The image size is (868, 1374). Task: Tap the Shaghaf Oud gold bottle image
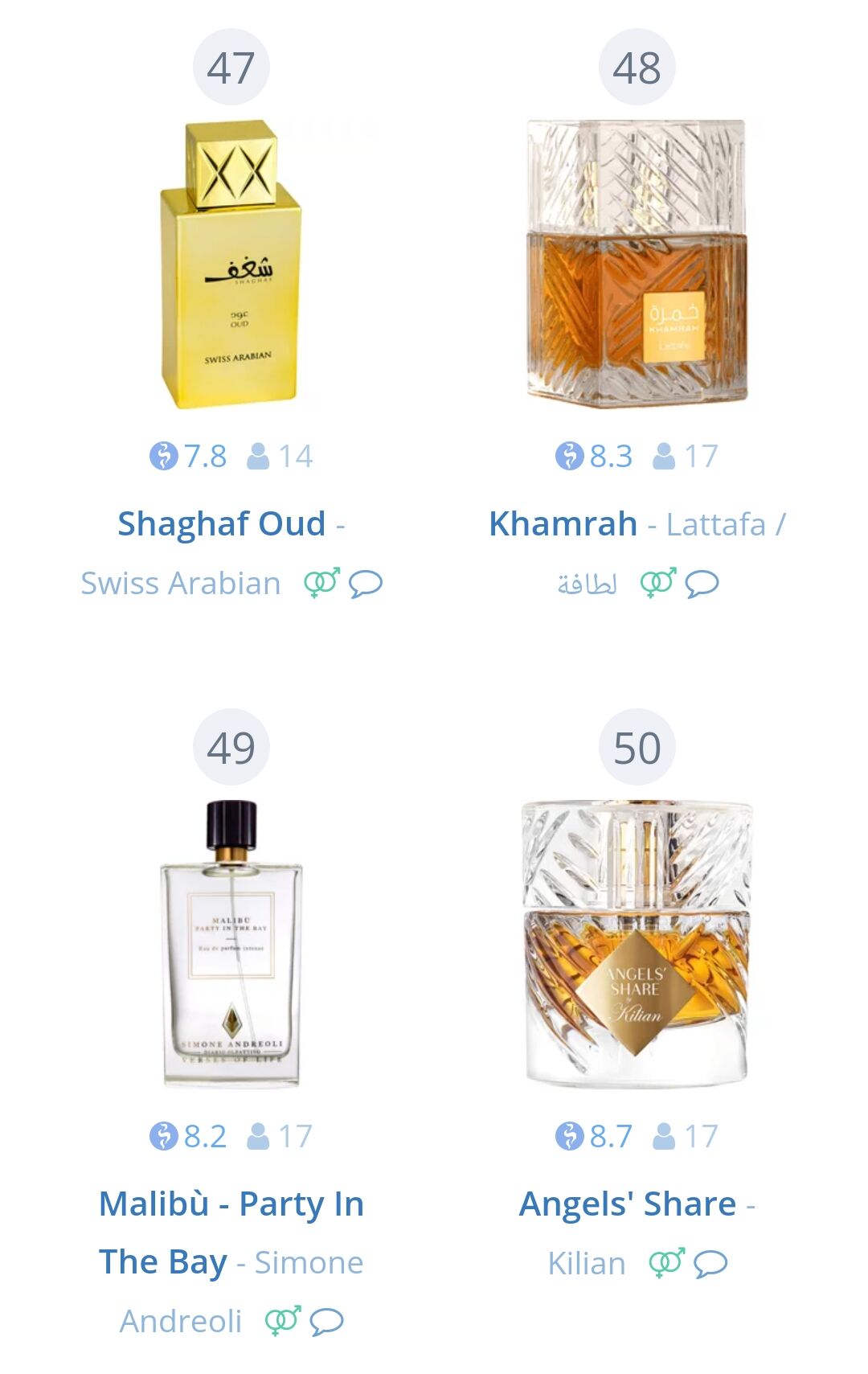click(231, 264)
